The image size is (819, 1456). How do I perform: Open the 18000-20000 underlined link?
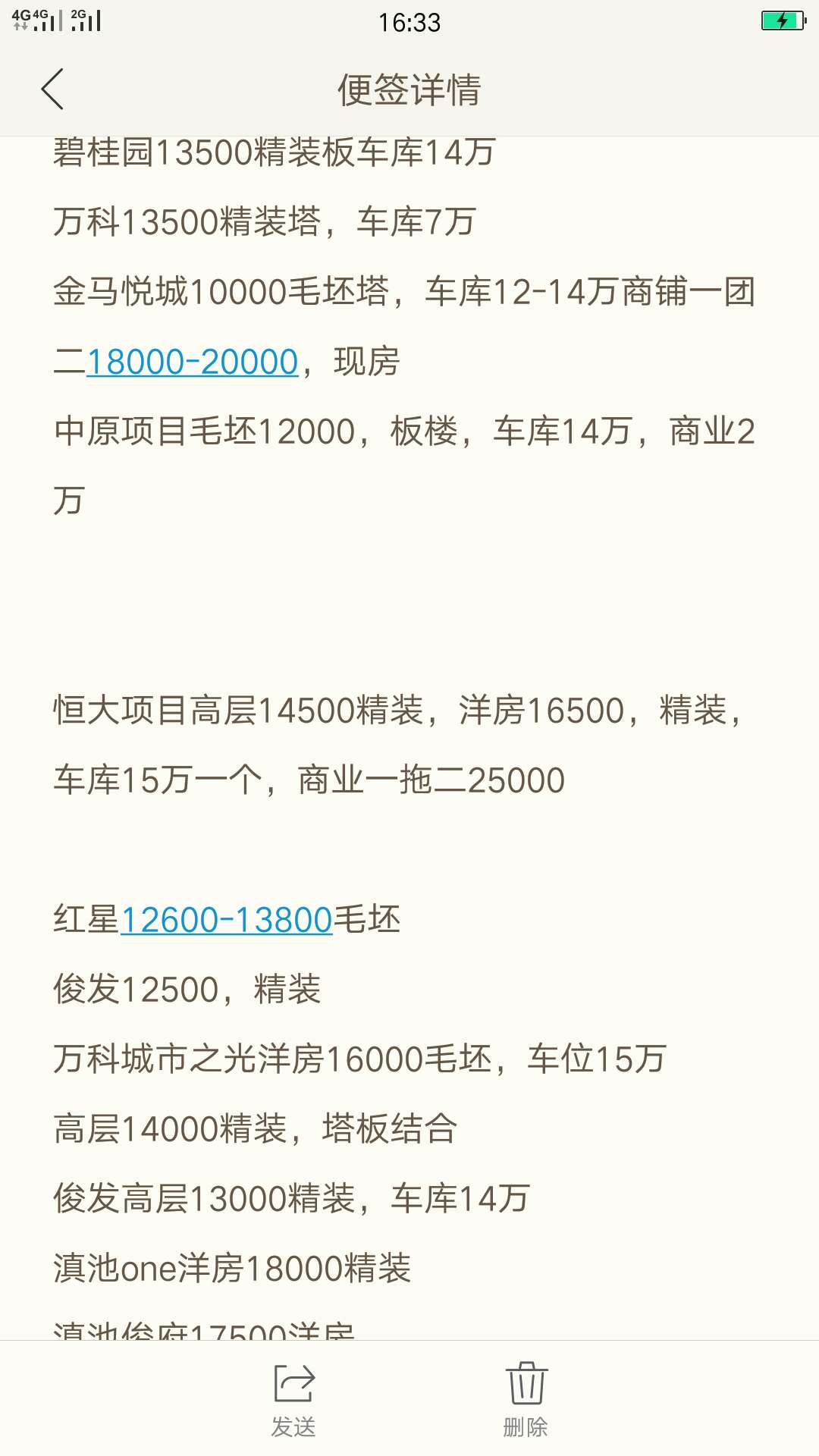coord(193,362)
